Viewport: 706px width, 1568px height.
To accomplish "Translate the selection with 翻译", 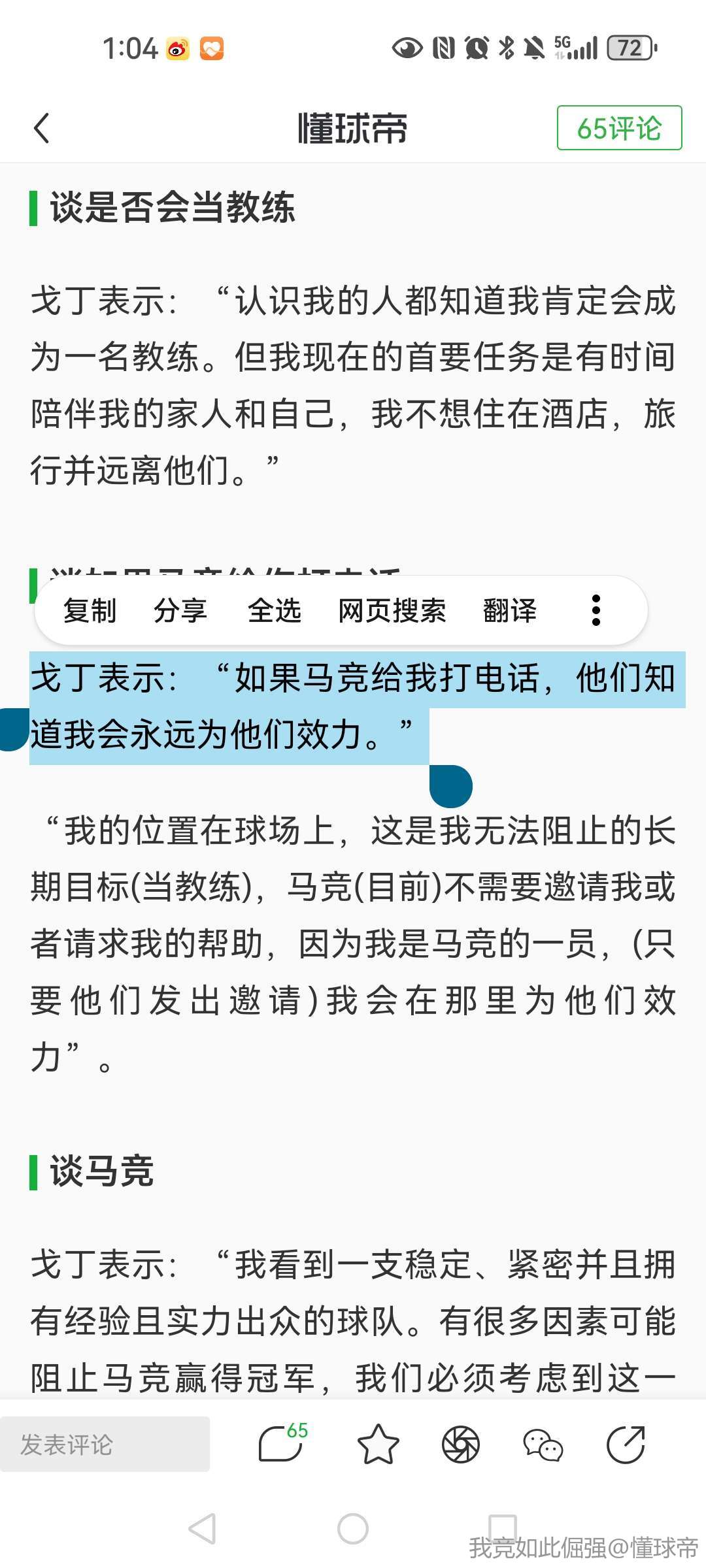I will (x=509, y=611).
